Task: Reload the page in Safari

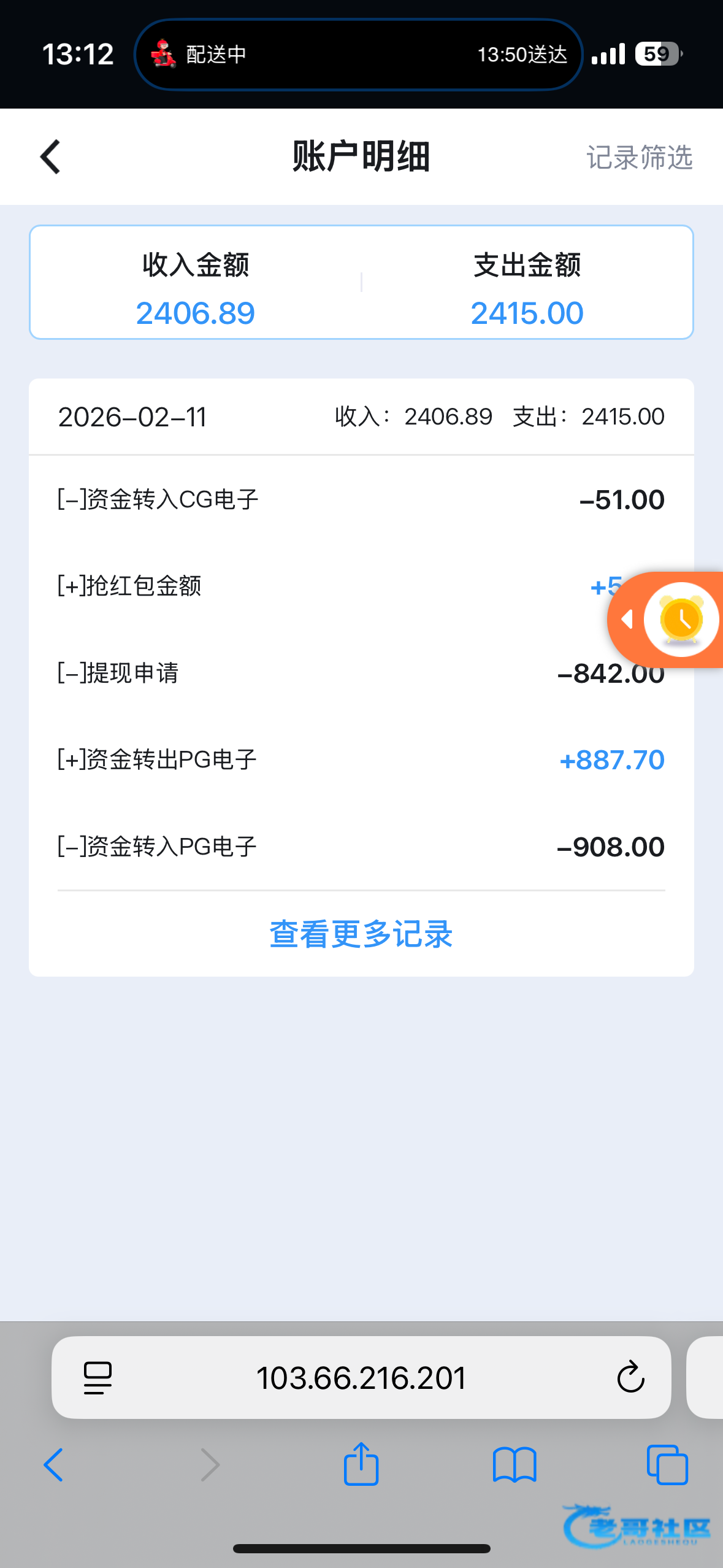Action: click(x=630, y=1378)
